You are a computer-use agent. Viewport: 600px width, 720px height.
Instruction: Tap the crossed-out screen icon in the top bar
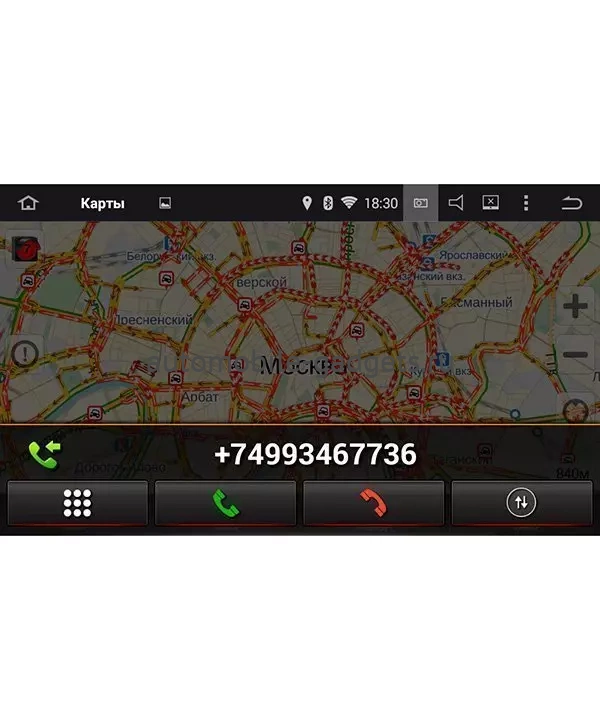click(490, 203)
